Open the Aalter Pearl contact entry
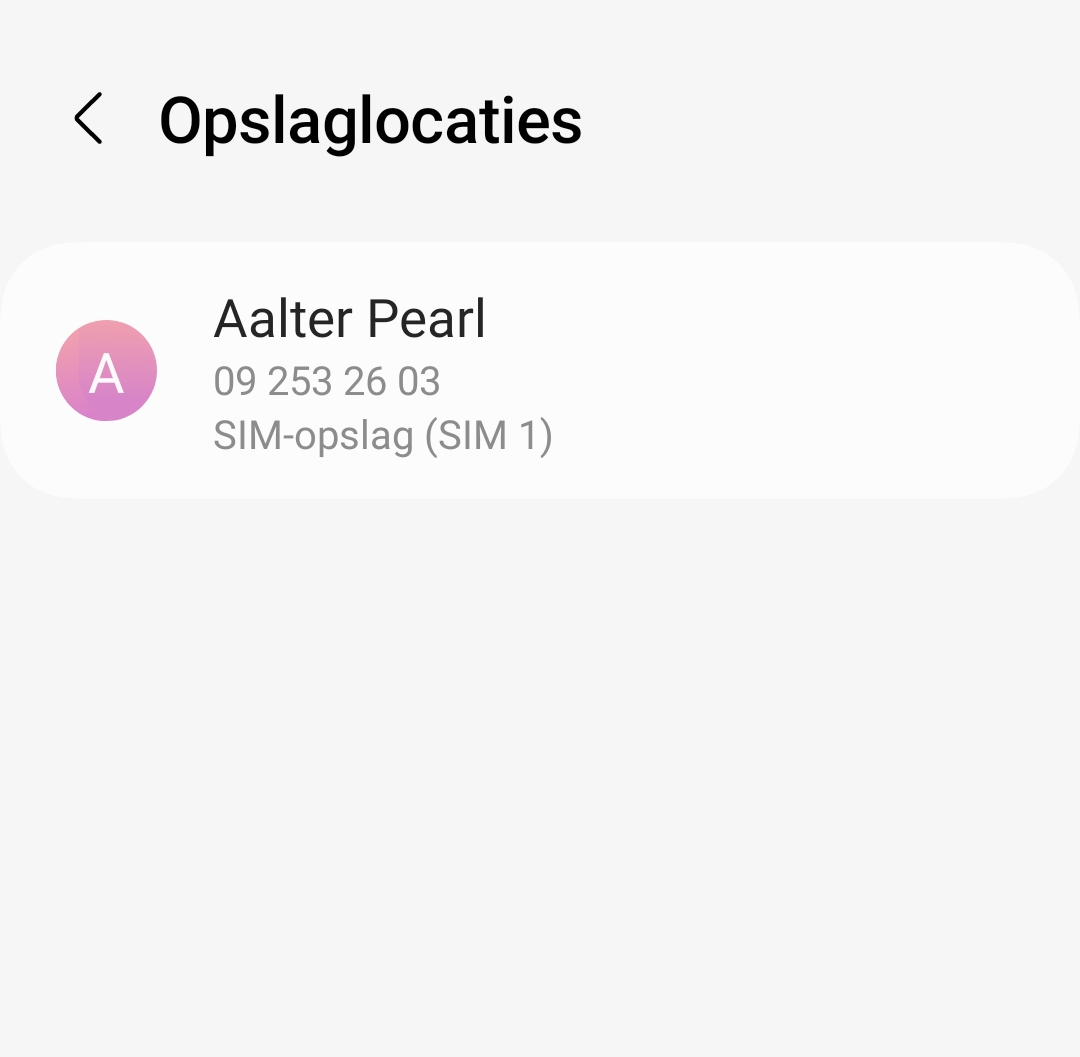1080x1057 pixels. pos(540,370)
